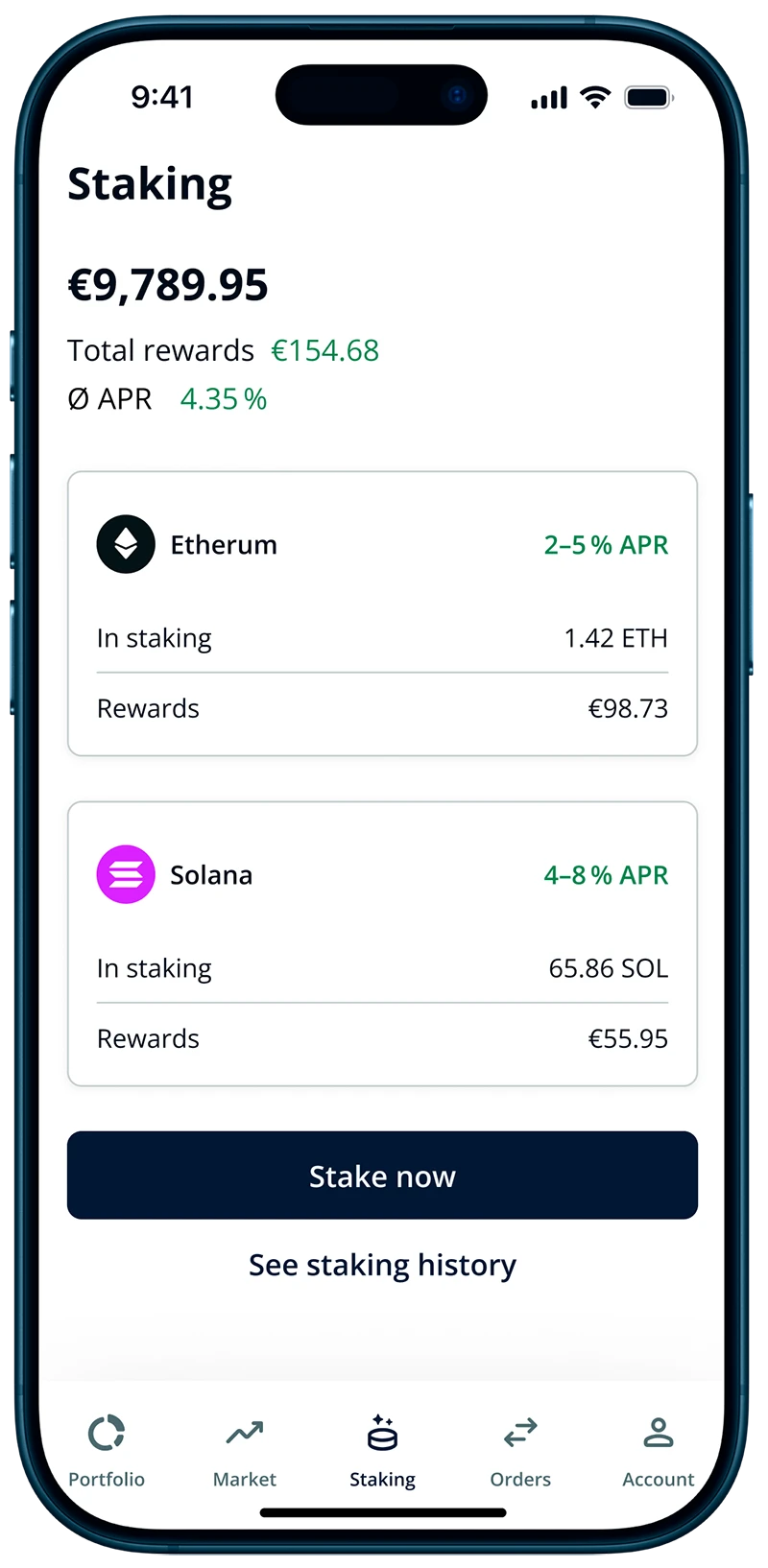Screen dimensions: 768x1568
Task: Open the Etherum staking card
Action: click(382, 612)
